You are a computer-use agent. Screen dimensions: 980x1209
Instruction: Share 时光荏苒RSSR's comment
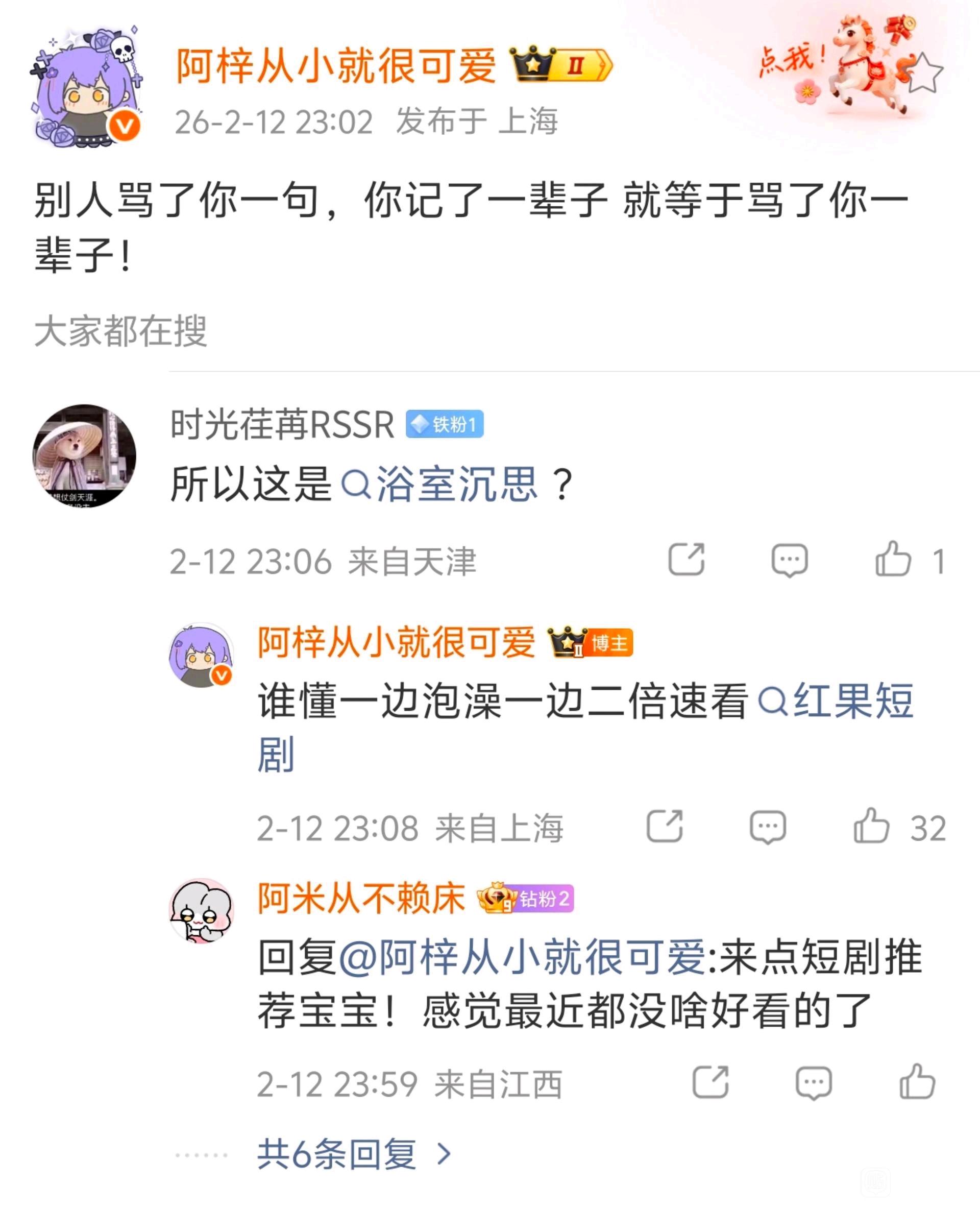point(686,560)
